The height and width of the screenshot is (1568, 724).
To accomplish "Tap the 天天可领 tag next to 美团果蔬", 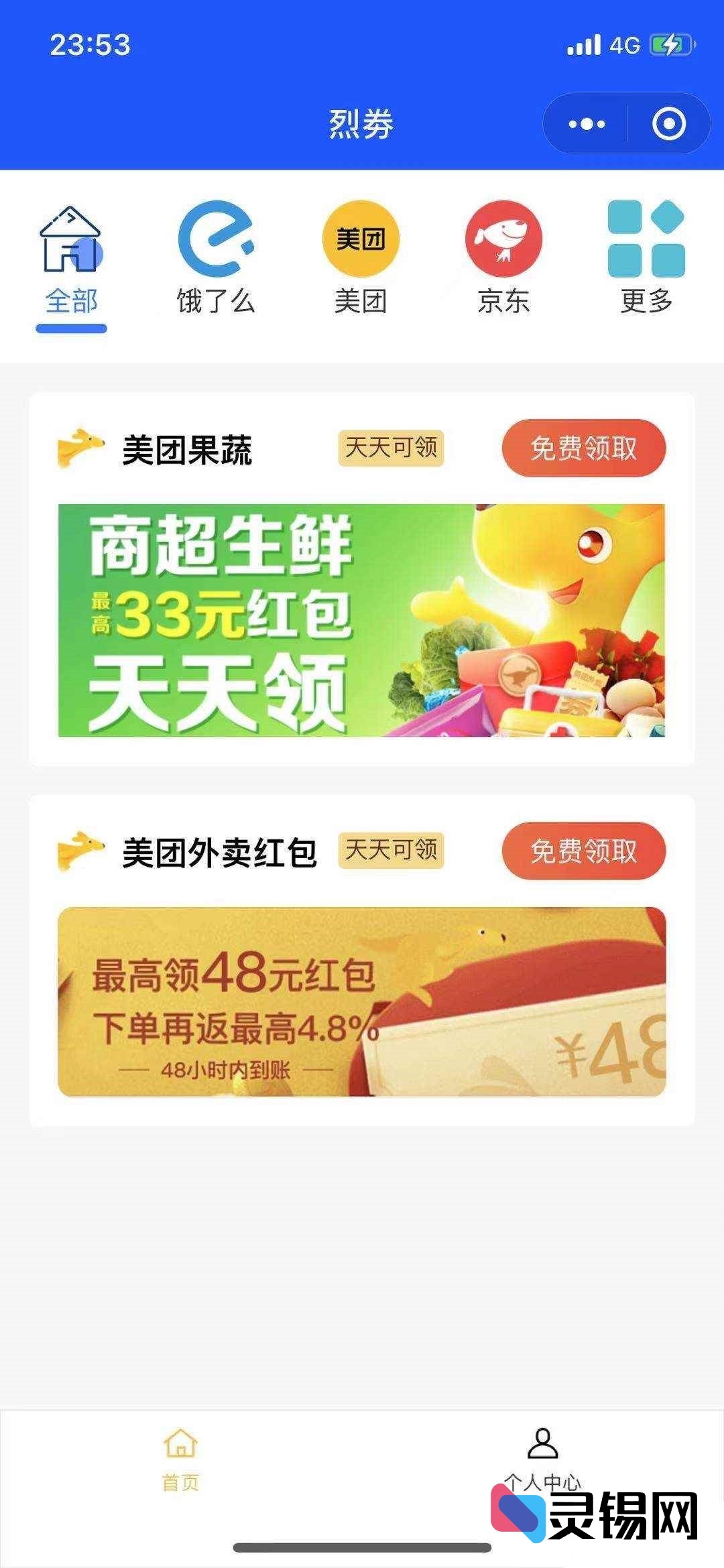I will pyautogui.click(x=391, y=448).
